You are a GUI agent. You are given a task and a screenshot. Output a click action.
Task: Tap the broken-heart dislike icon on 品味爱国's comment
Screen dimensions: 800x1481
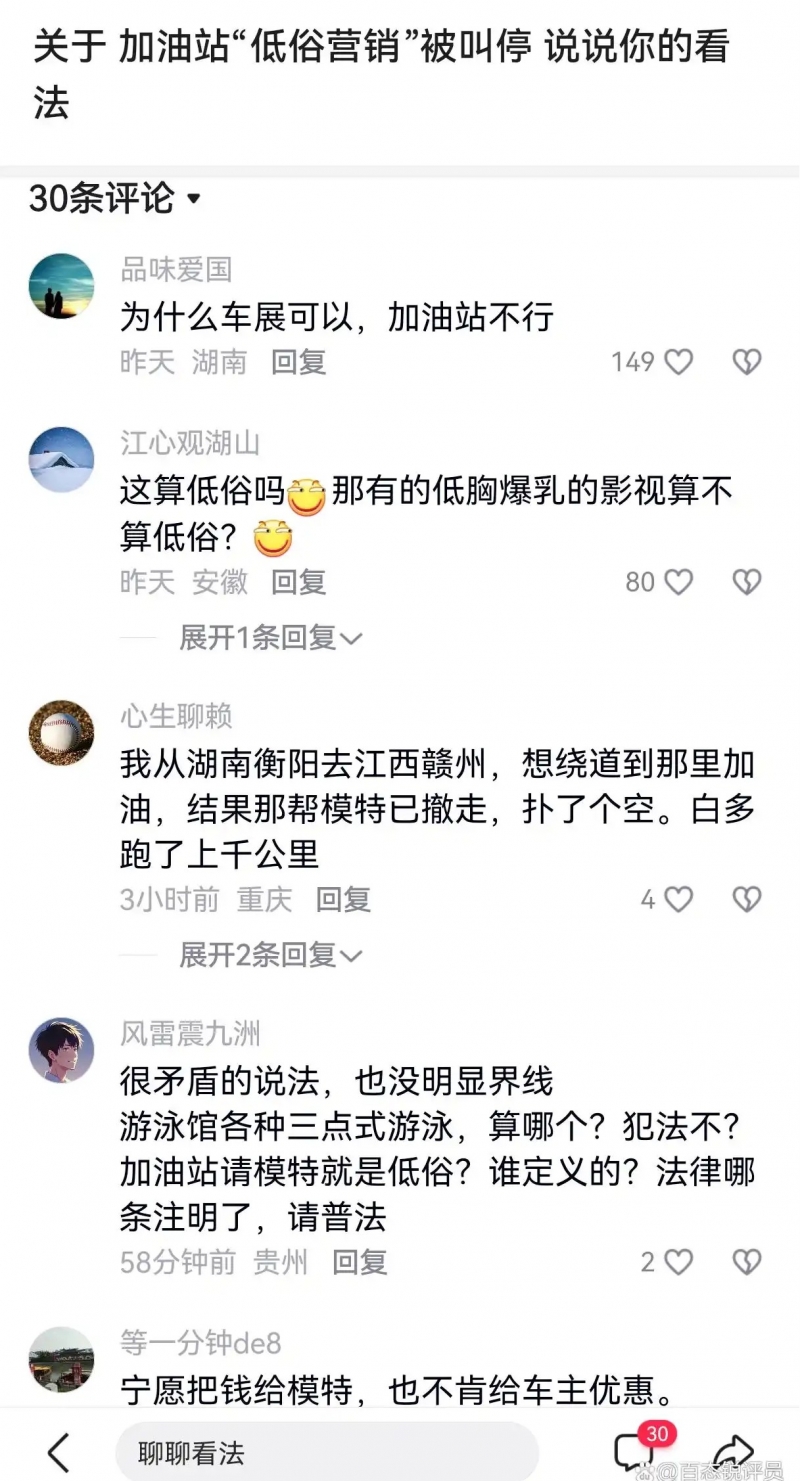746,362
